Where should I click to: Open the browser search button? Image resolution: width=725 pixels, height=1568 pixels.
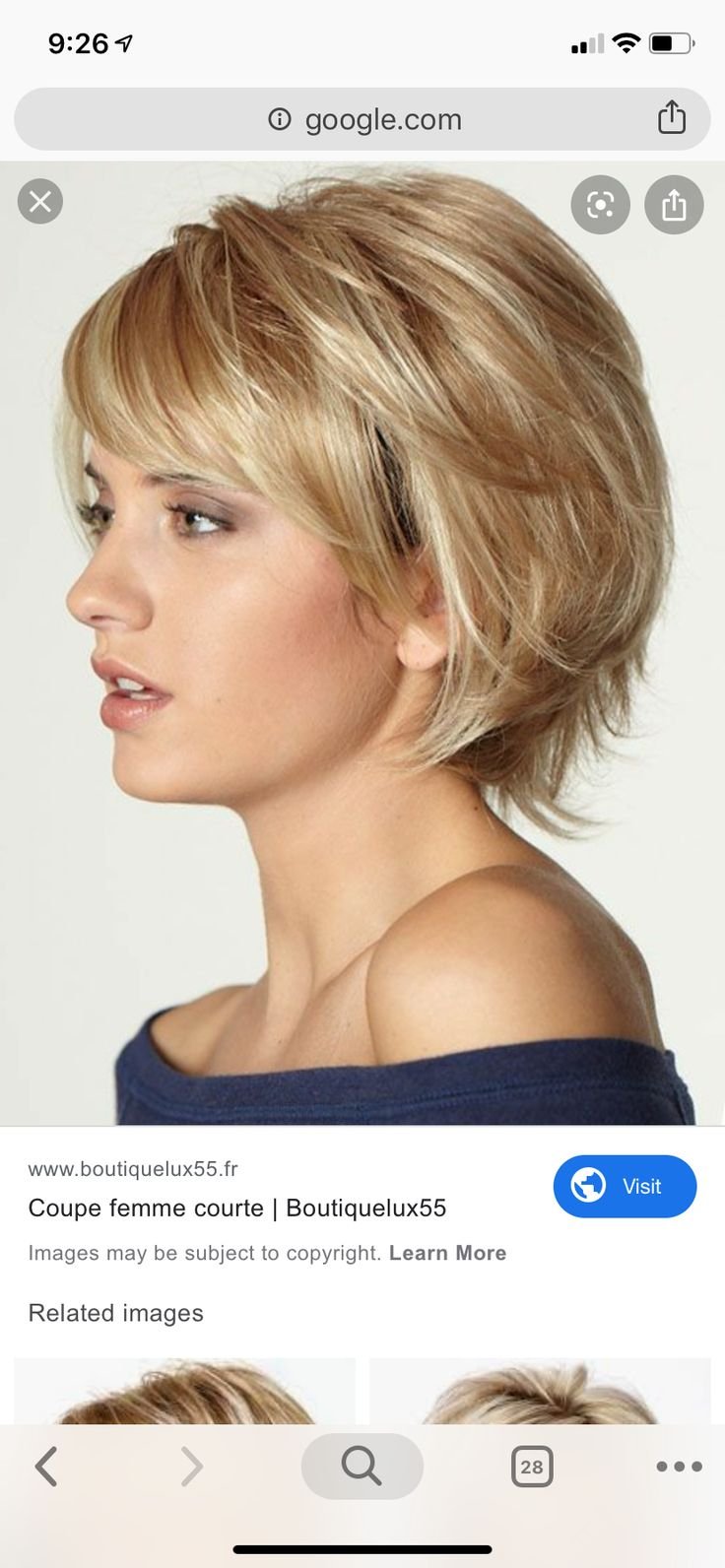(x=362, y=1467)
